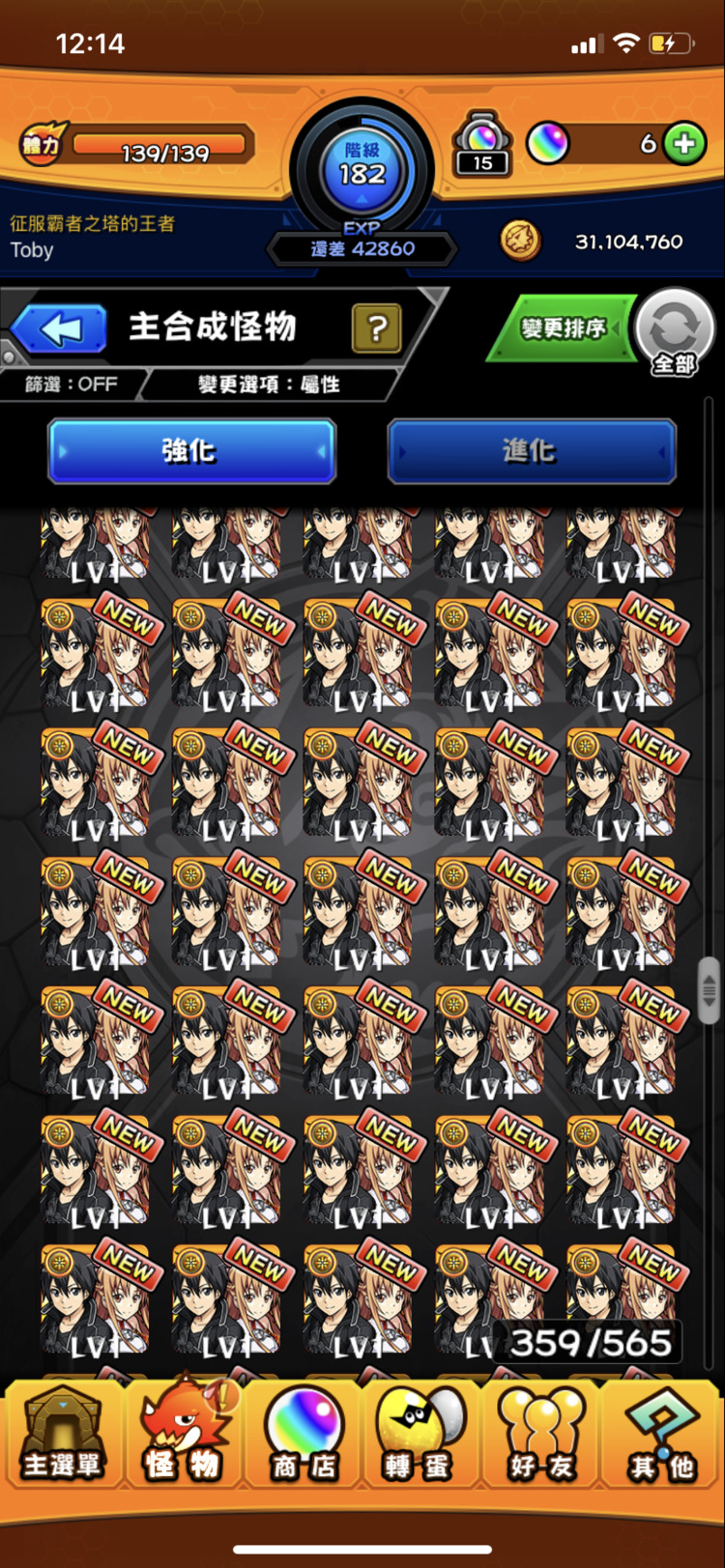
Task: Tap the scrollbar handle on the right
Action: pos(710,990)
